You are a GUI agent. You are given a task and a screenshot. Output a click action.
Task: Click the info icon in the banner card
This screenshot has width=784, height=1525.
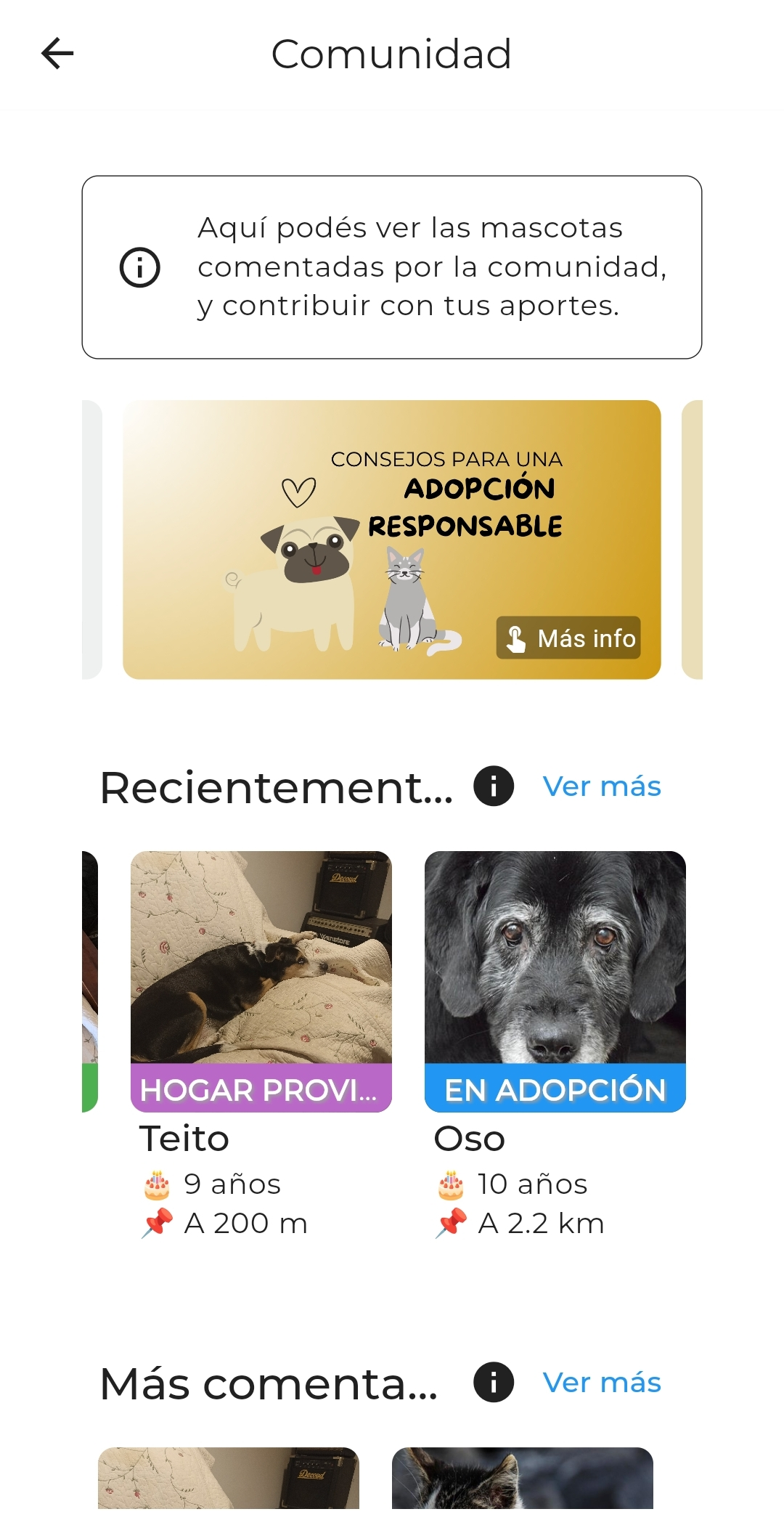pyautogui.click(x=140, y=267)
